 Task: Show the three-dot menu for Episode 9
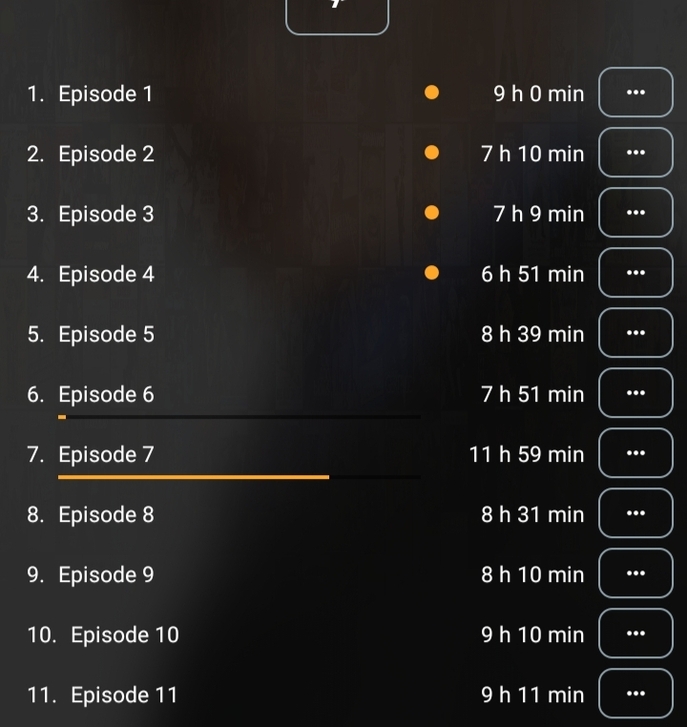point(635,573)
